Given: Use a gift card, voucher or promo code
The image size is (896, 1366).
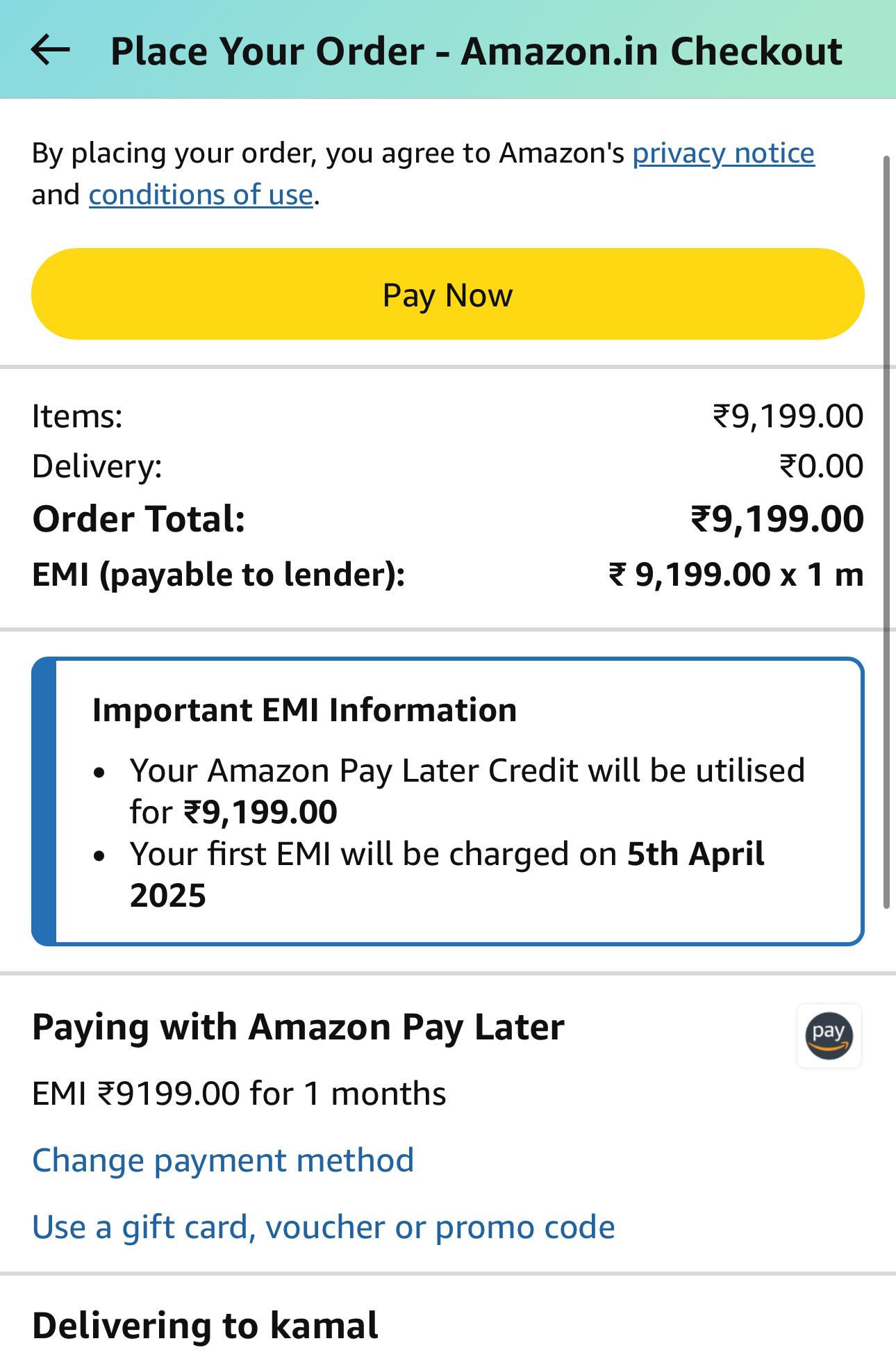Looking at the screenshot, I should pyautogui.click(x=323, y=1228).
